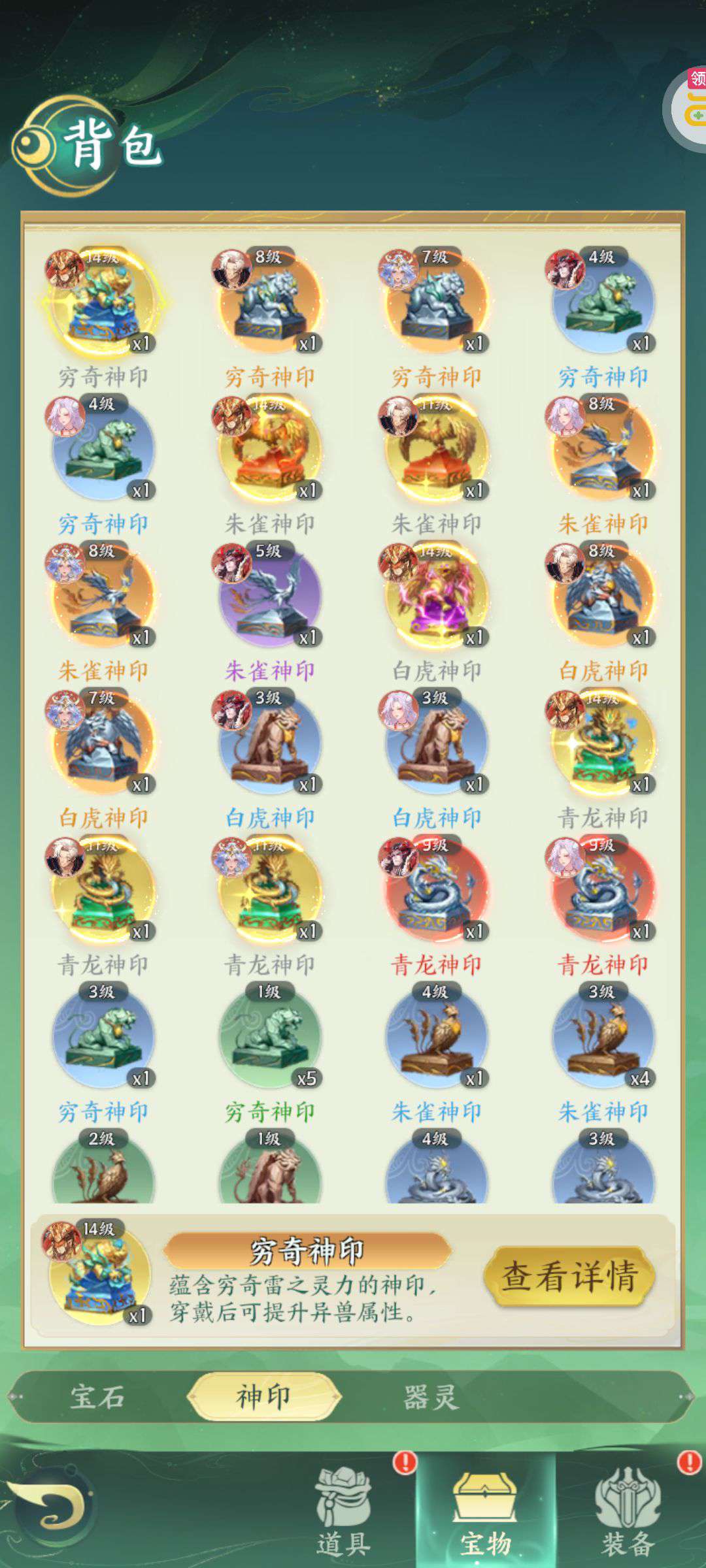The width and height of the screenshot is (706, 1568).
Task: Select the 神印 tab
Action: pyautogui.click(x=263, y=1397)
